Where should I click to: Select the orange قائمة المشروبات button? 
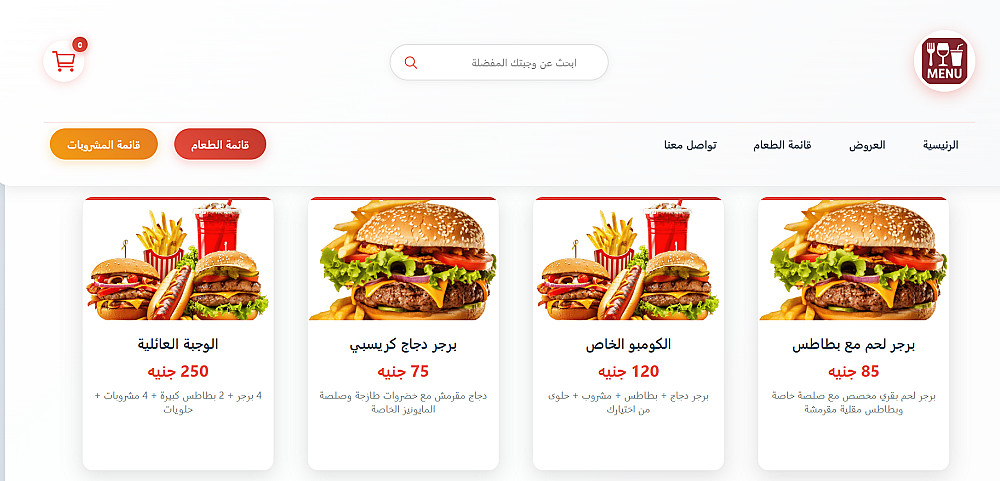[104, 144]
